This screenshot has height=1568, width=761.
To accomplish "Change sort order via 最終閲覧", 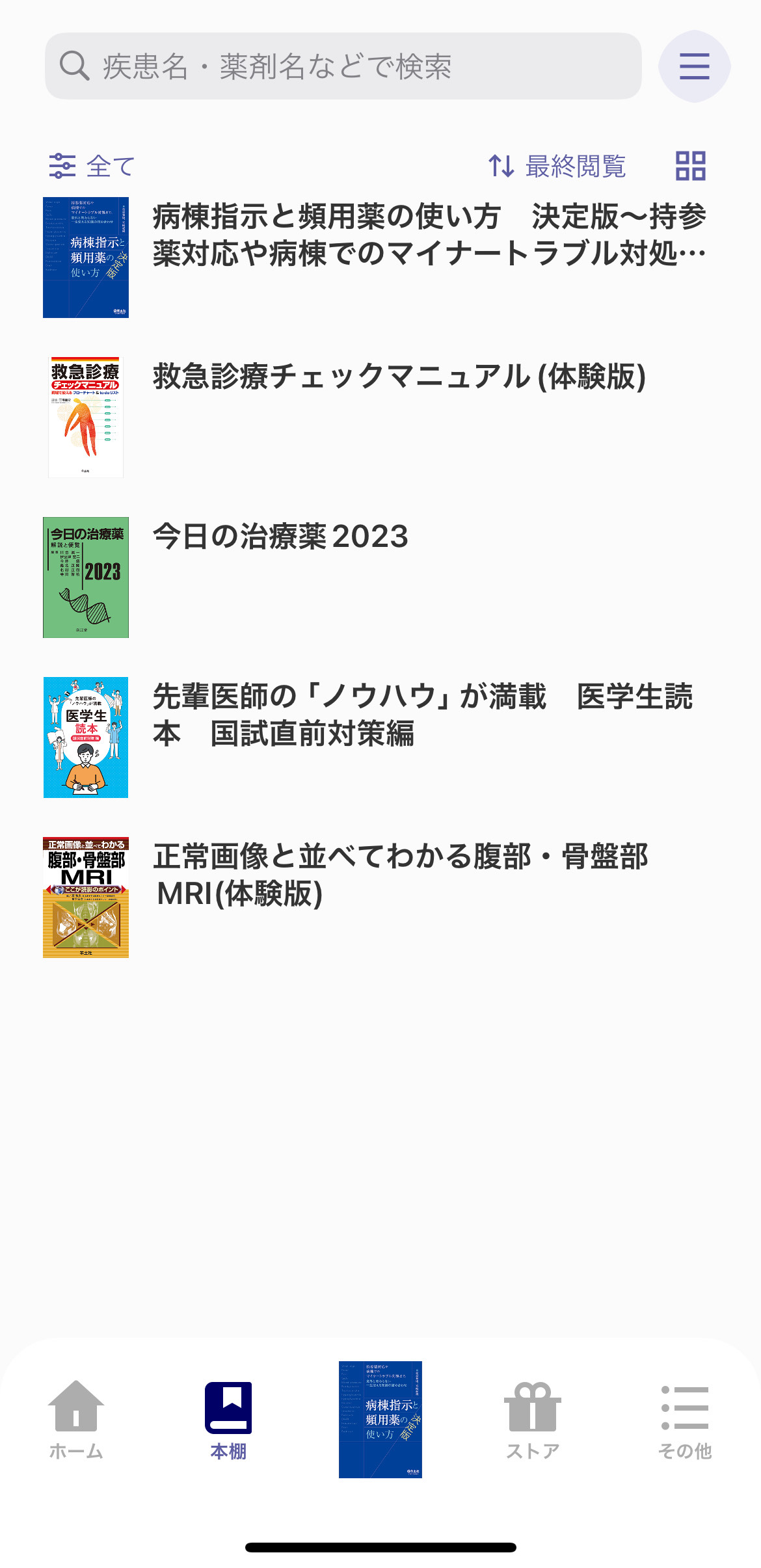I will pos(557,166).
